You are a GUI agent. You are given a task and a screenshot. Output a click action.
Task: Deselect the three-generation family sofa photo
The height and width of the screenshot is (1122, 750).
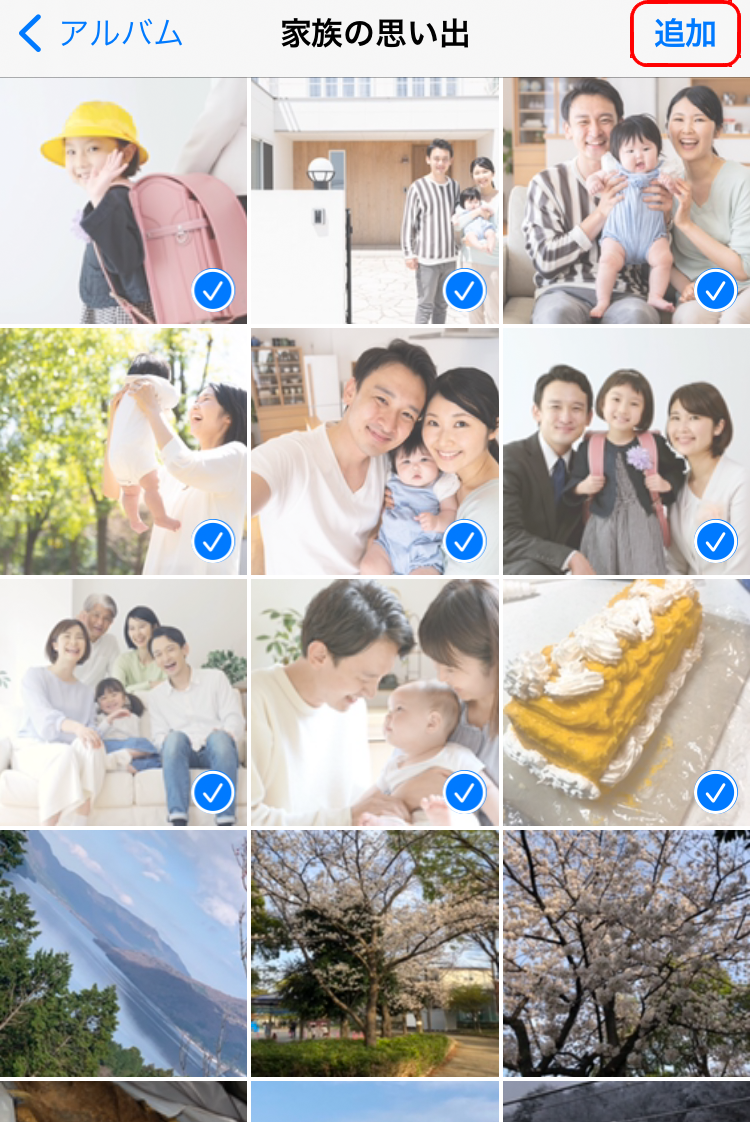(123, 702)
